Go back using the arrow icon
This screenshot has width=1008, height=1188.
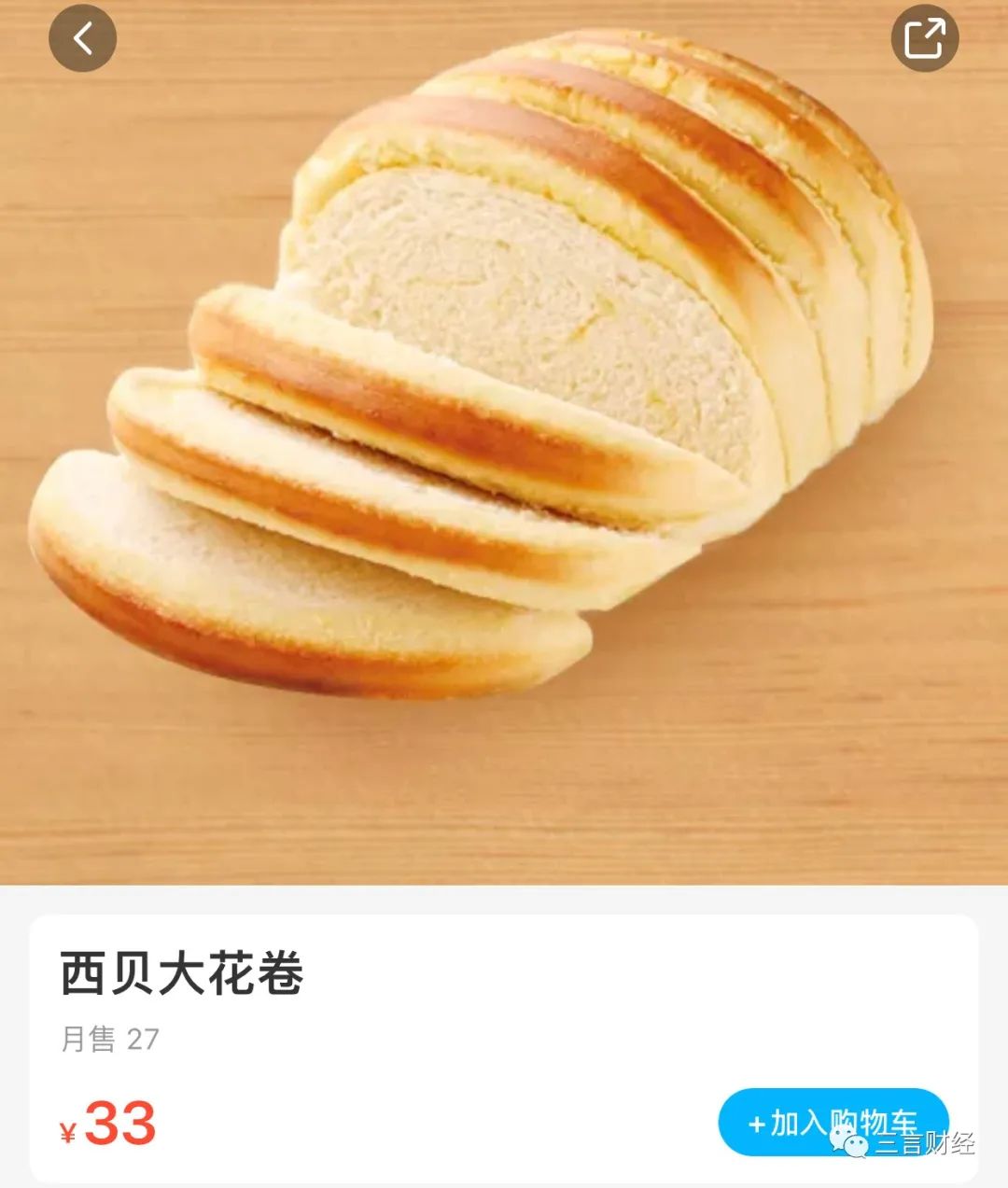[82, 39]
